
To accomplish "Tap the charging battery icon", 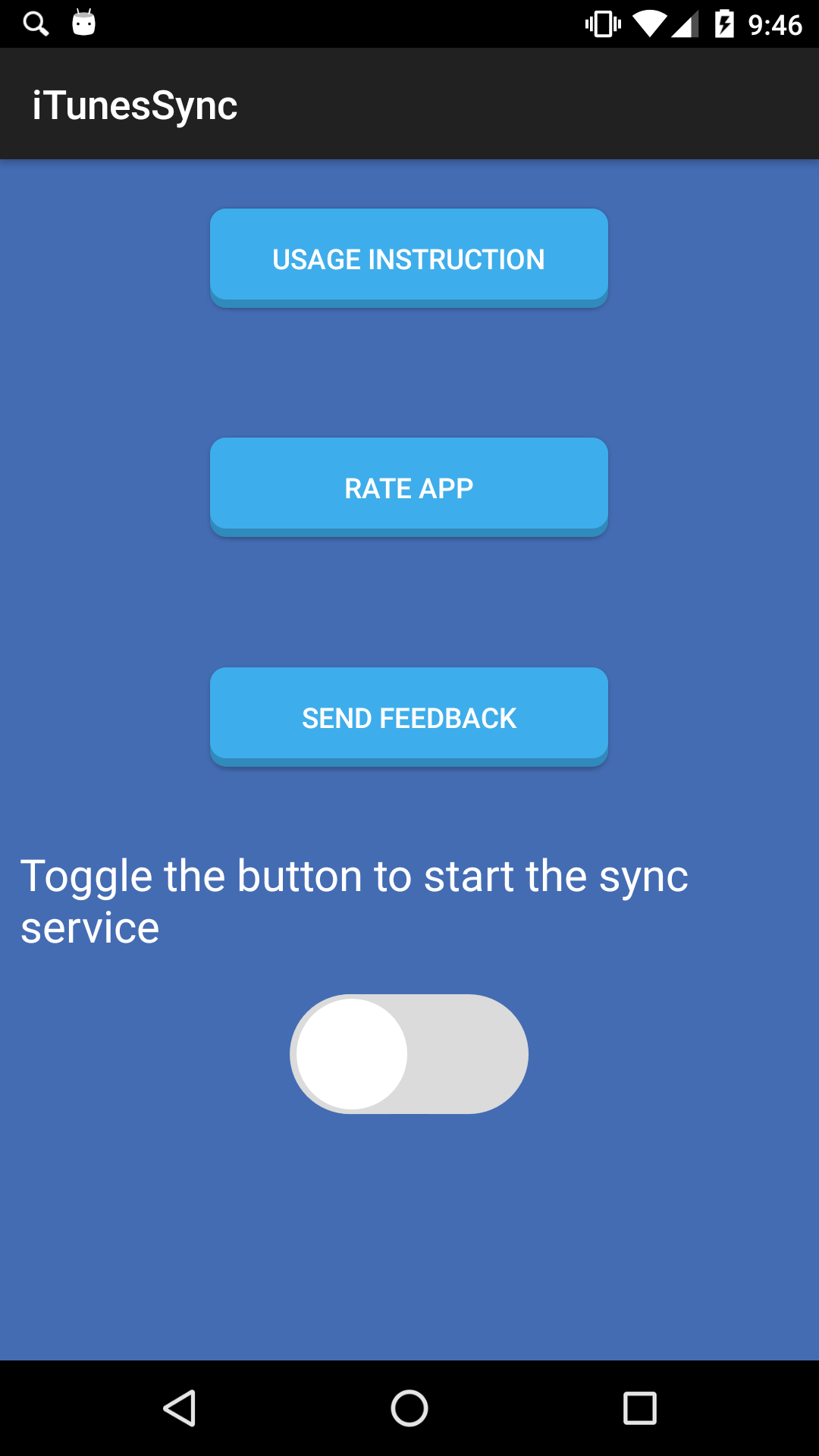I will pos(724,23).
